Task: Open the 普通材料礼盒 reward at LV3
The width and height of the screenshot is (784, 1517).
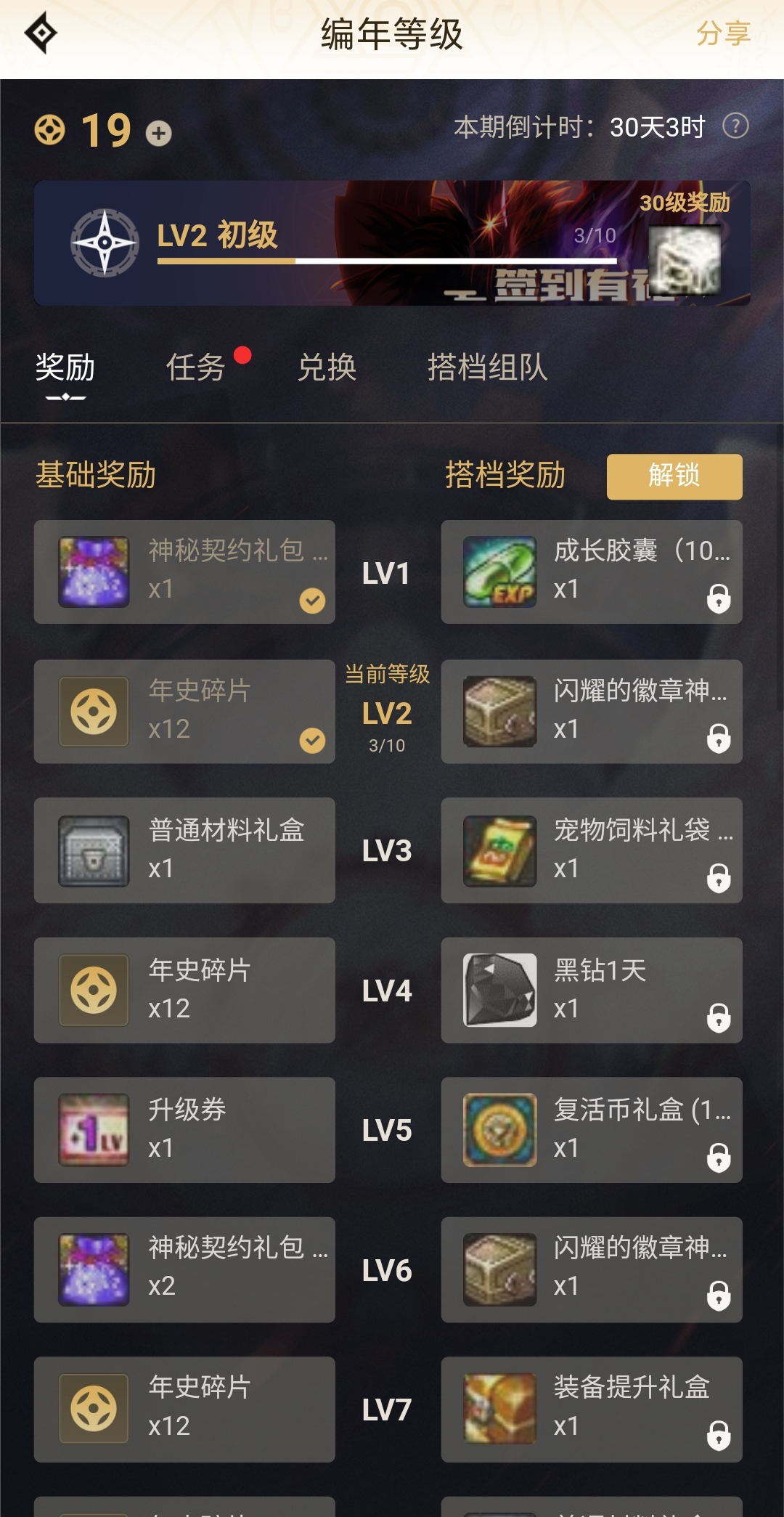Action: point(184,850)
